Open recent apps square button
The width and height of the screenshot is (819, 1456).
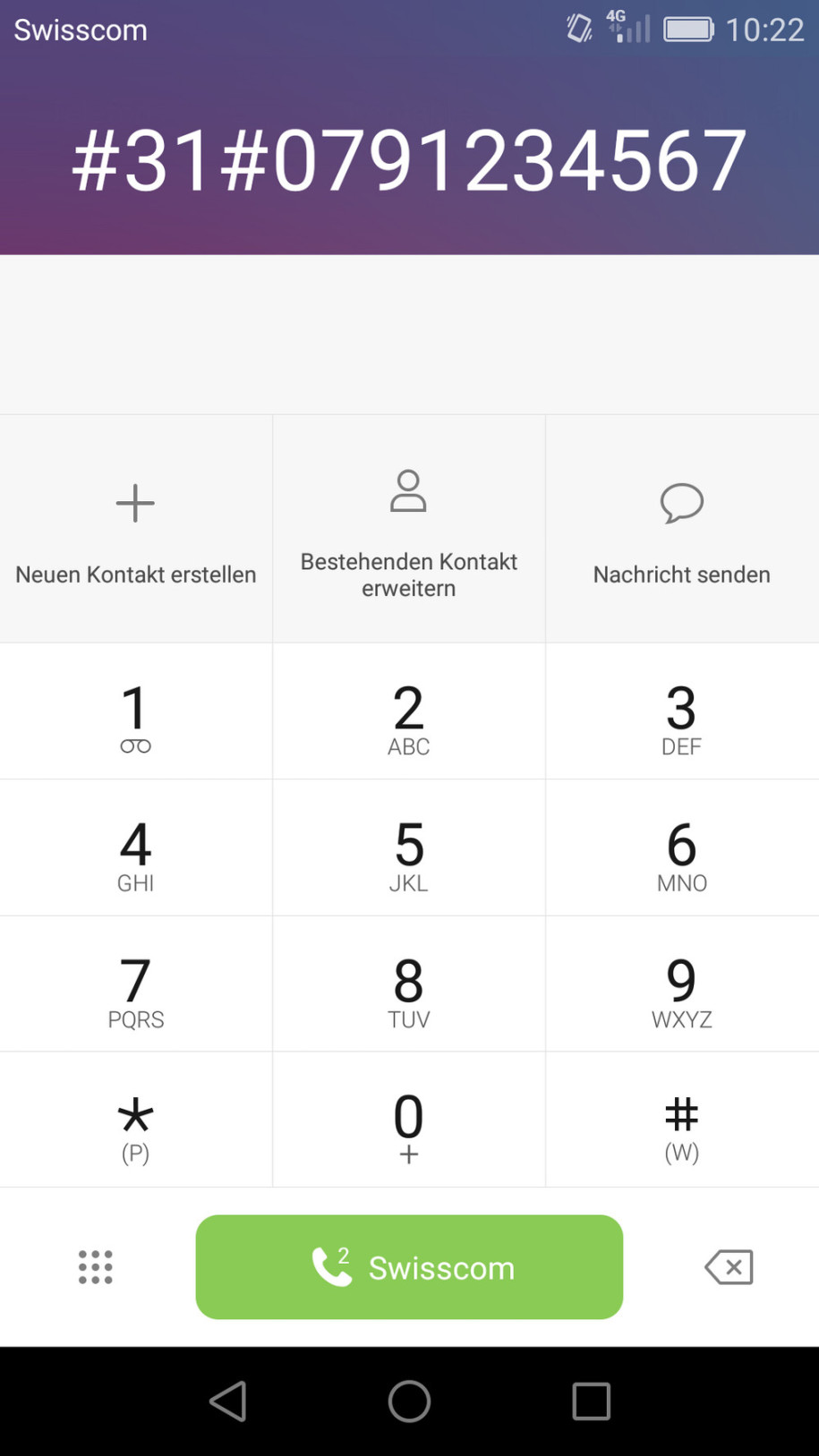pos(591,1401)
